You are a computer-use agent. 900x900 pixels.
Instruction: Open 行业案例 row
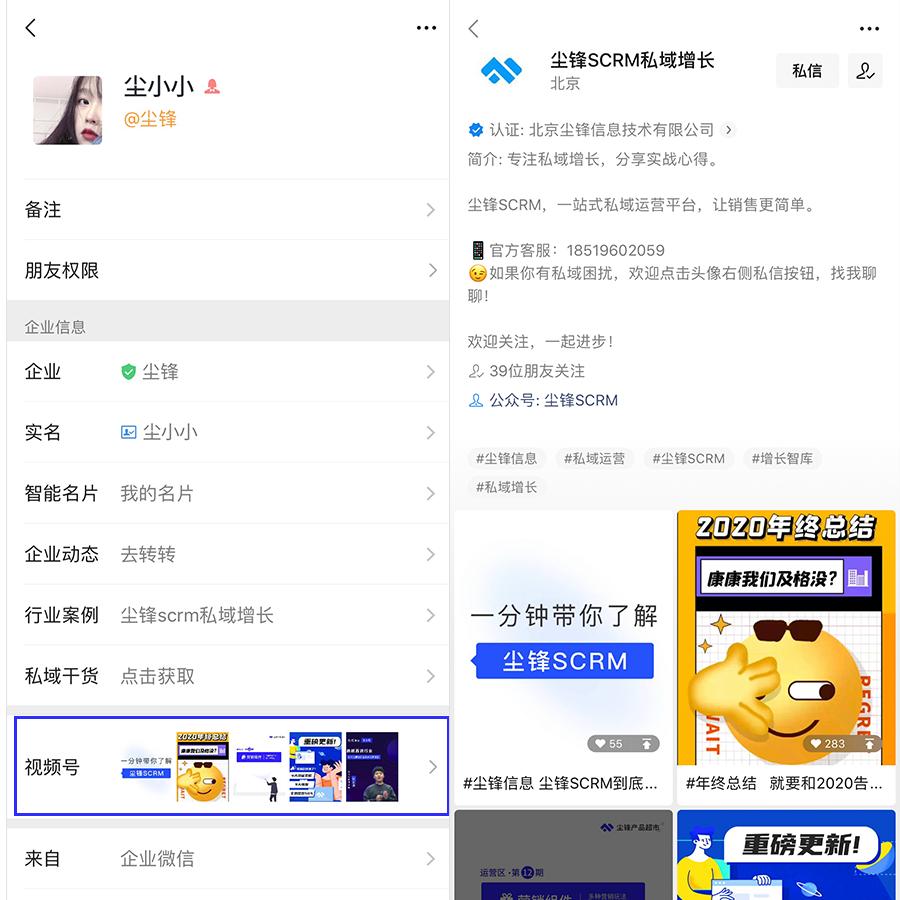[x=229, y=615]
